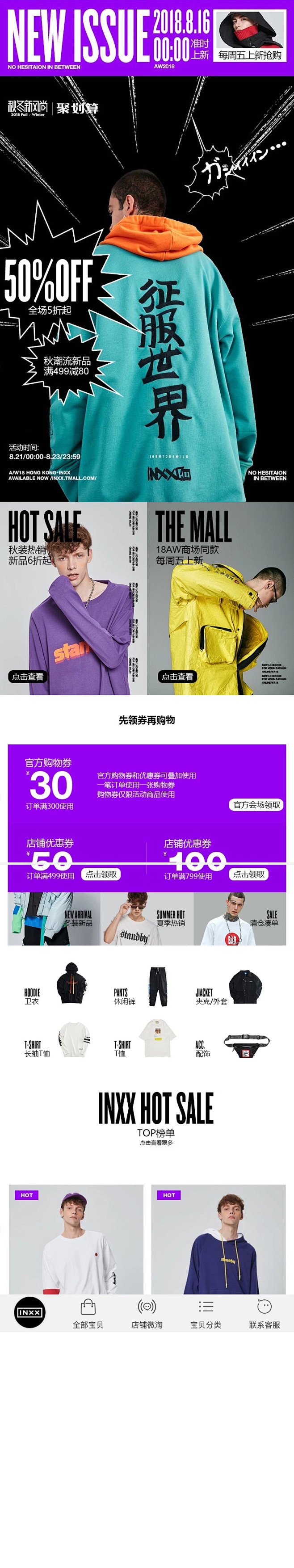294x1568 pixels.
Task: Open the SUMMER HOT 夏季热销 tile
Action: [147, 919]
